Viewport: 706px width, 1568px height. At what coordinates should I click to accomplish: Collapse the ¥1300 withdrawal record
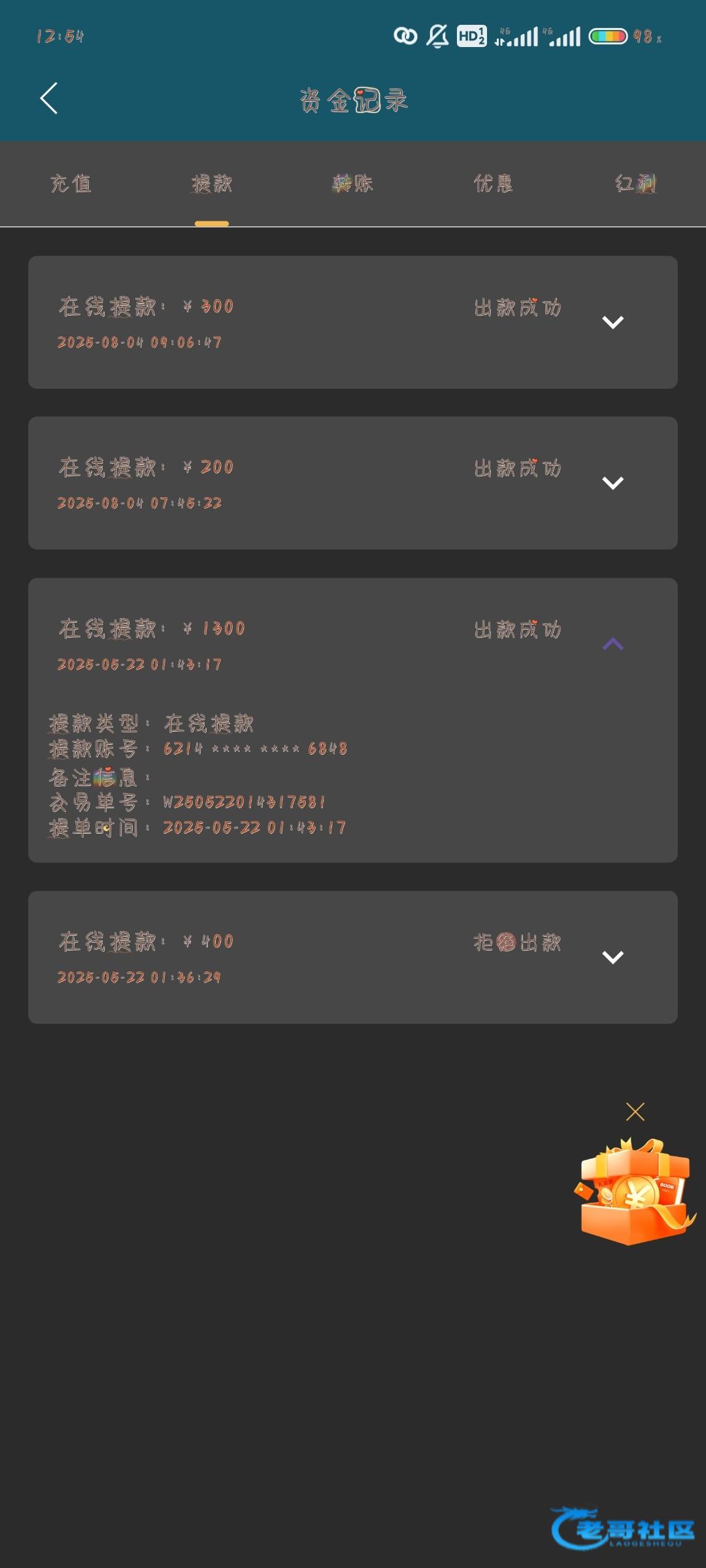613,644
